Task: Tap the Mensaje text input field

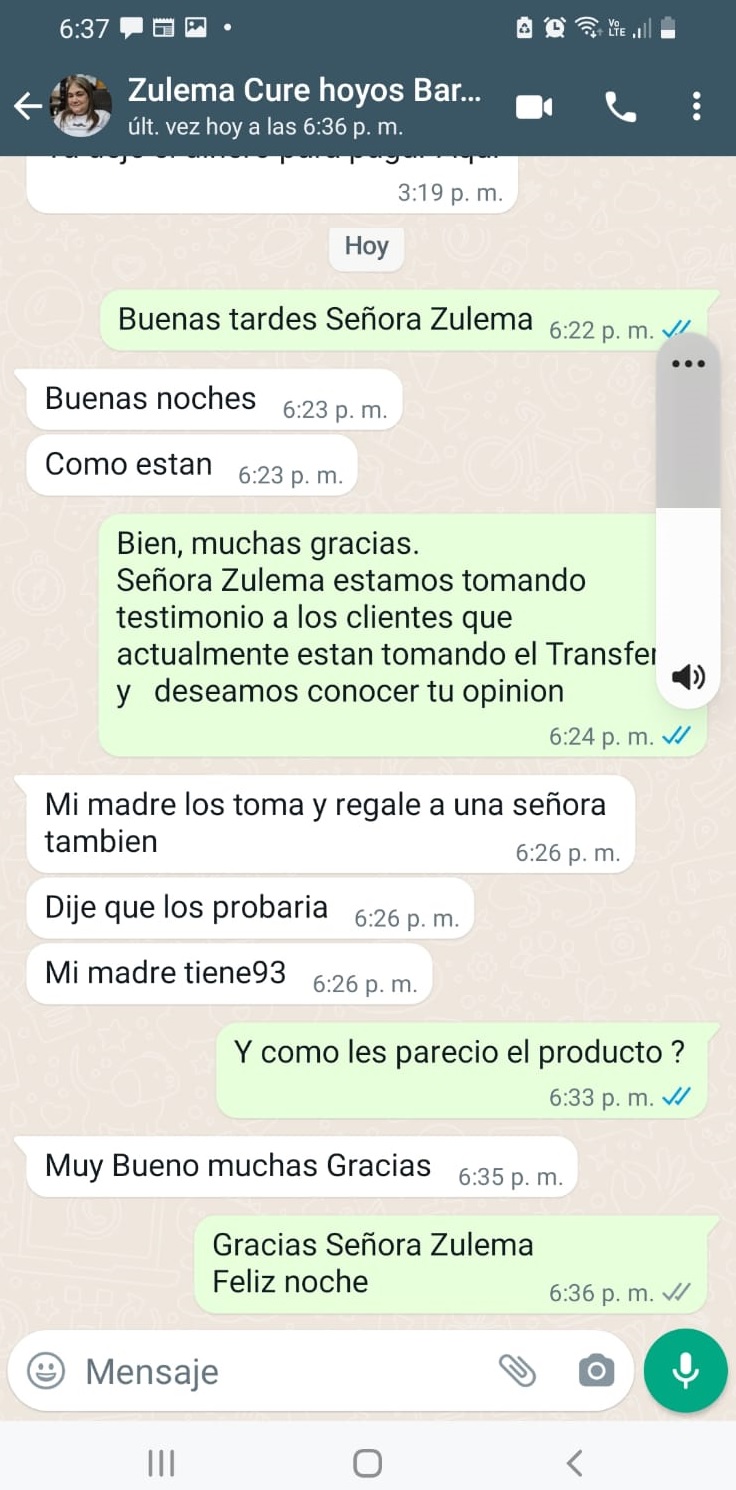Action: (x=250, y=1371)
